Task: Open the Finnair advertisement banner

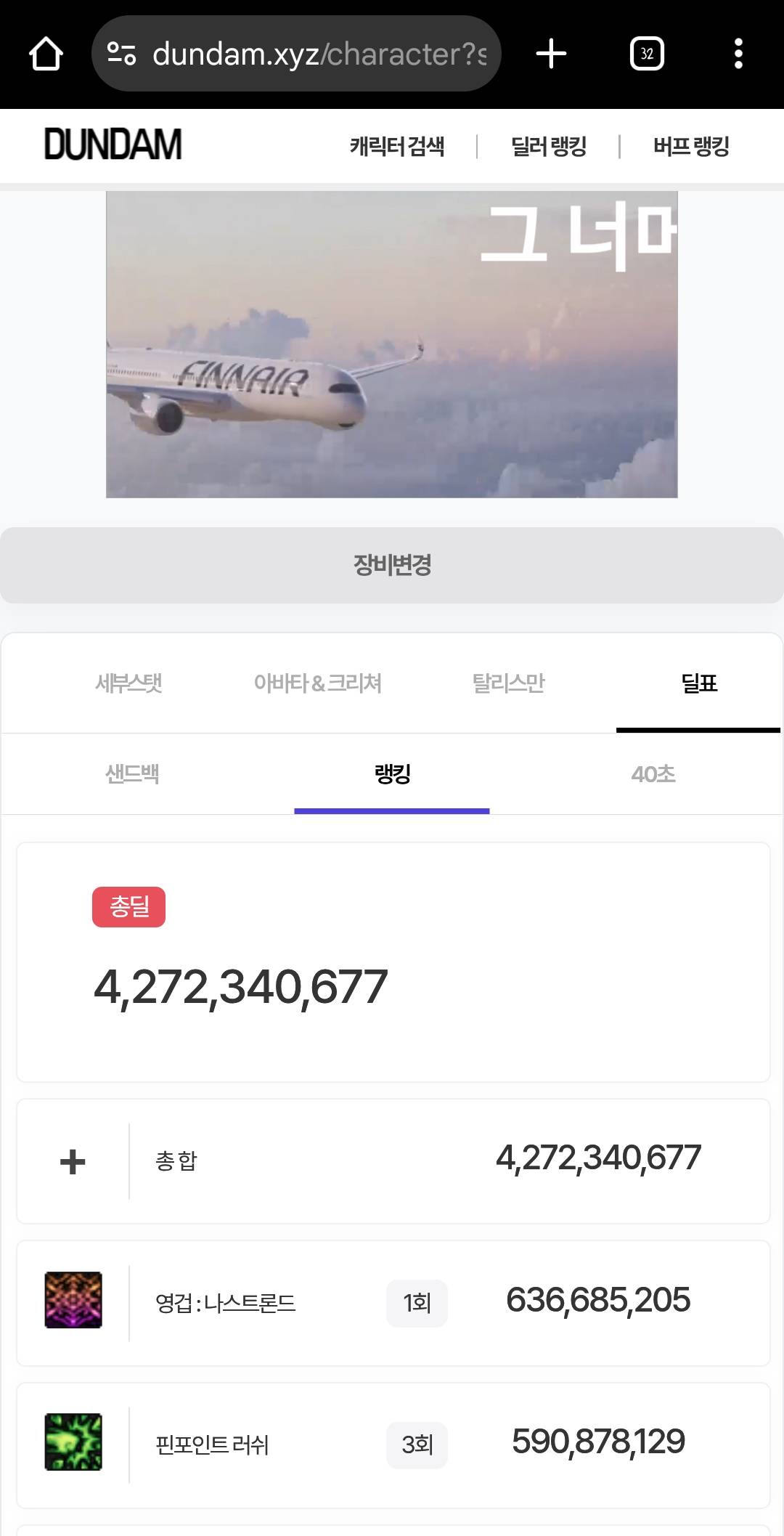Action: [x=392, y=345]
